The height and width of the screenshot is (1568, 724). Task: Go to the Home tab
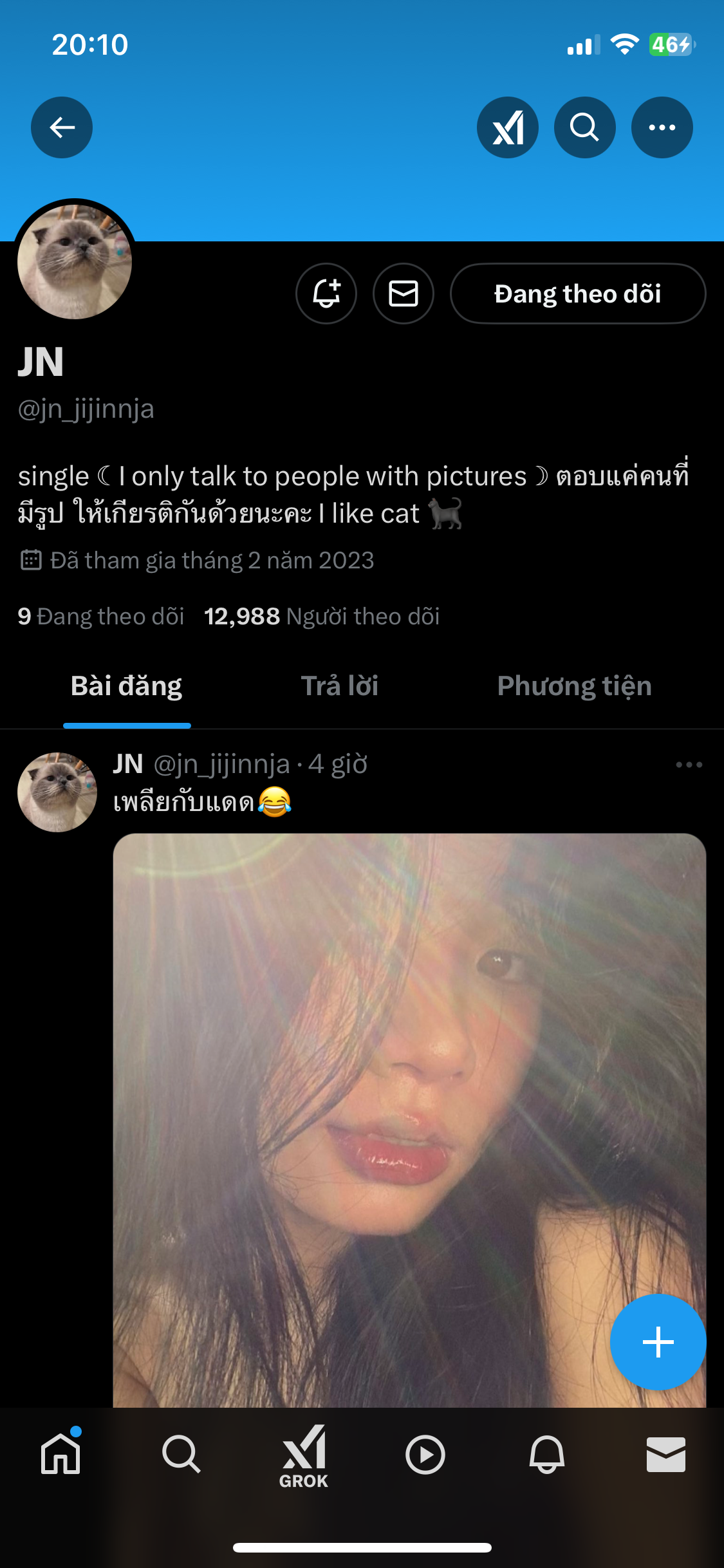(60, 1455)
